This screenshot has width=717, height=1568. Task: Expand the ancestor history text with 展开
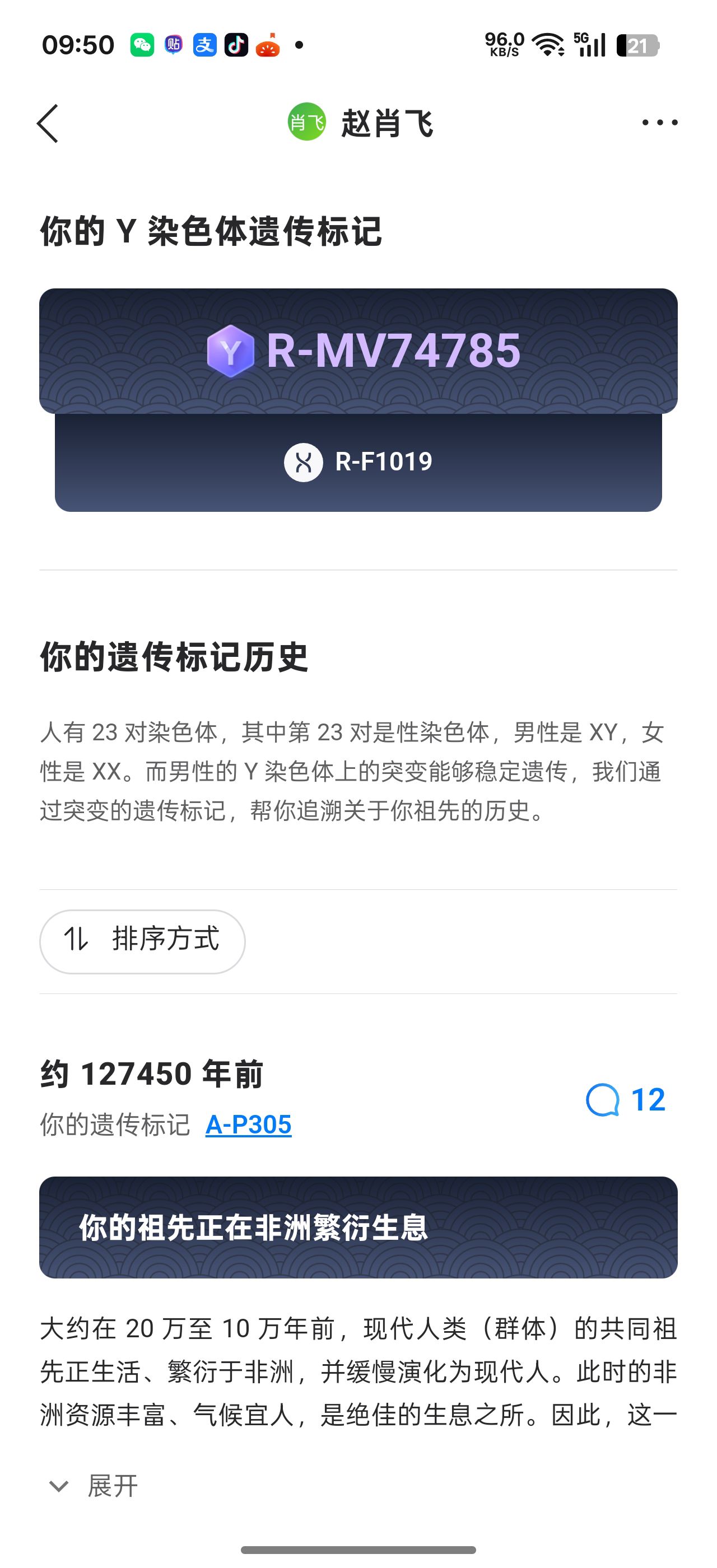click(x=94, y=1486)
